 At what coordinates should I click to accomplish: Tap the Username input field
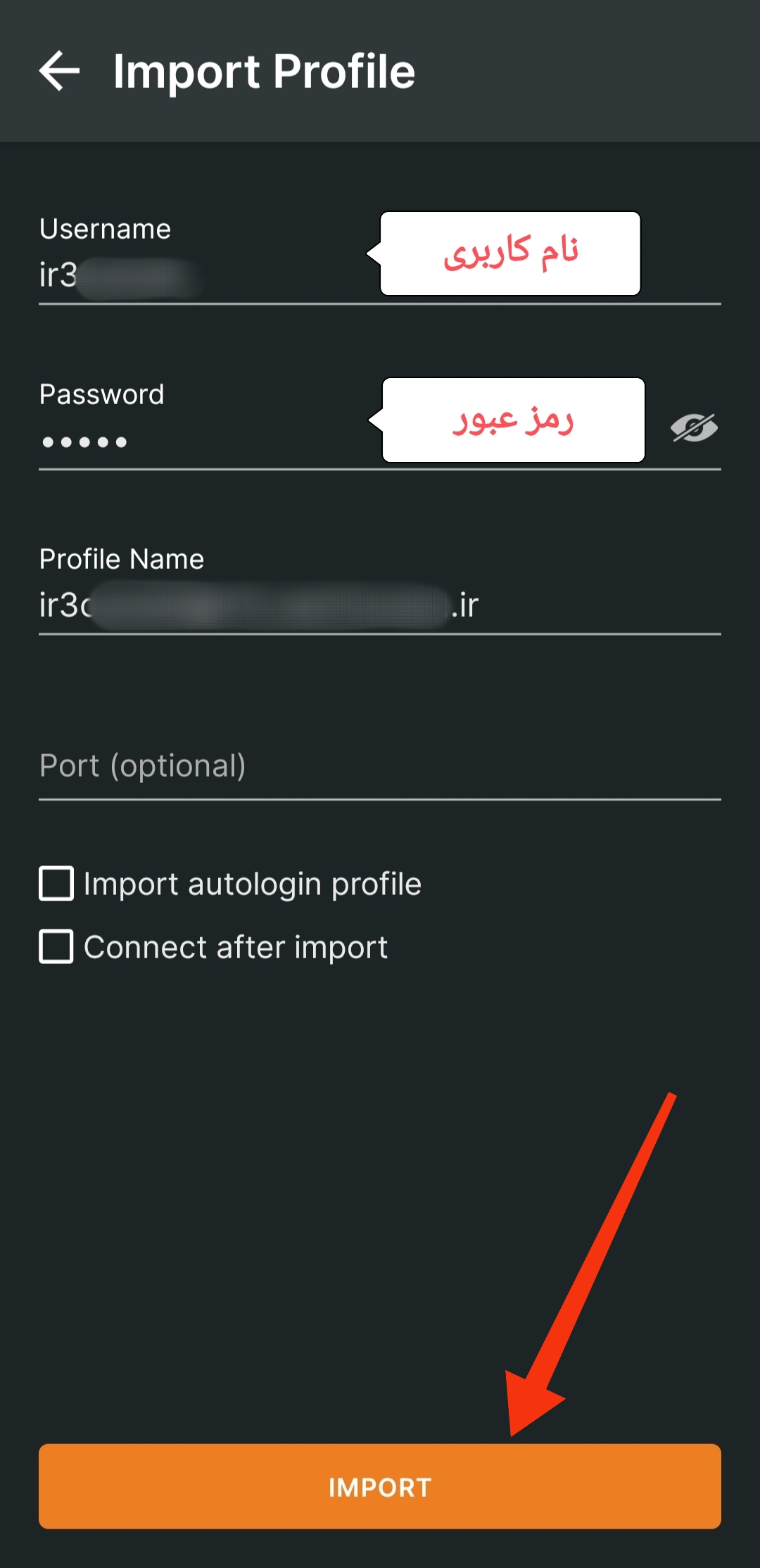(x=204, y=275)
